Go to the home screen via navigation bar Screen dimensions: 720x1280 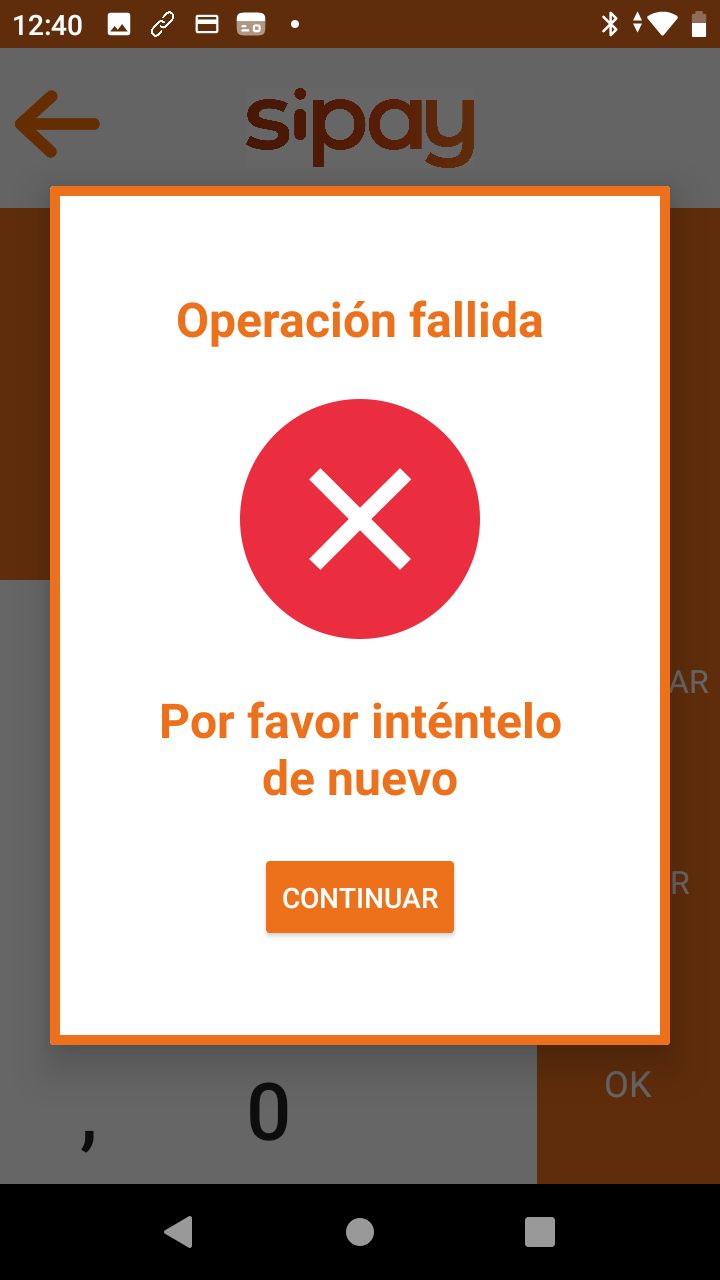click(x=360, y=1232)
